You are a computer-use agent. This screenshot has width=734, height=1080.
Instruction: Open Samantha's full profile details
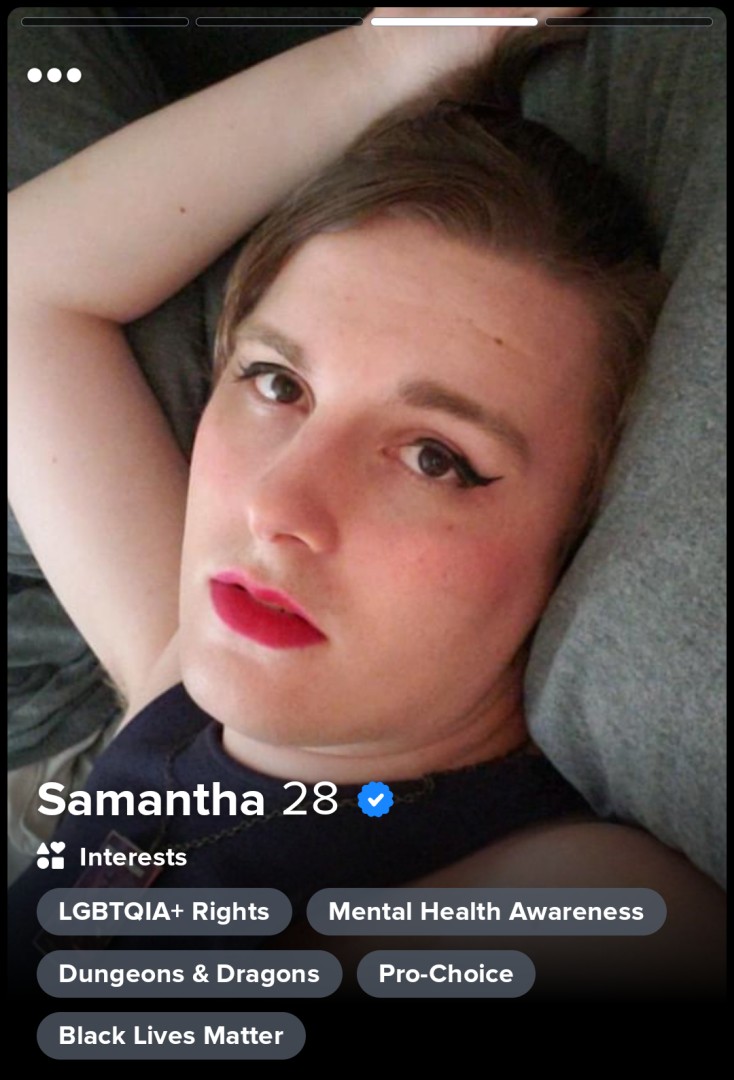click(150, 800)
